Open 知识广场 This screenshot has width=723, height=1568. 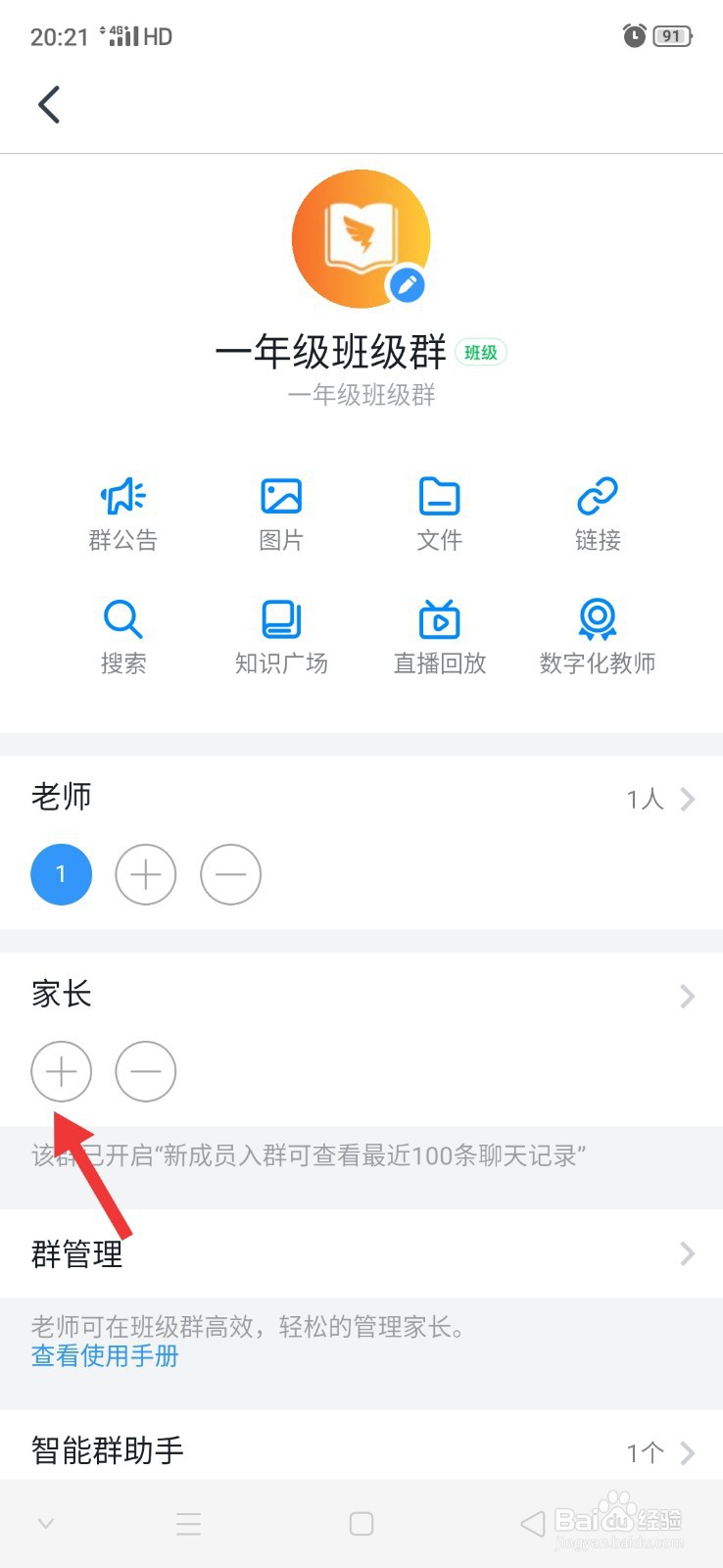[281, 637]
